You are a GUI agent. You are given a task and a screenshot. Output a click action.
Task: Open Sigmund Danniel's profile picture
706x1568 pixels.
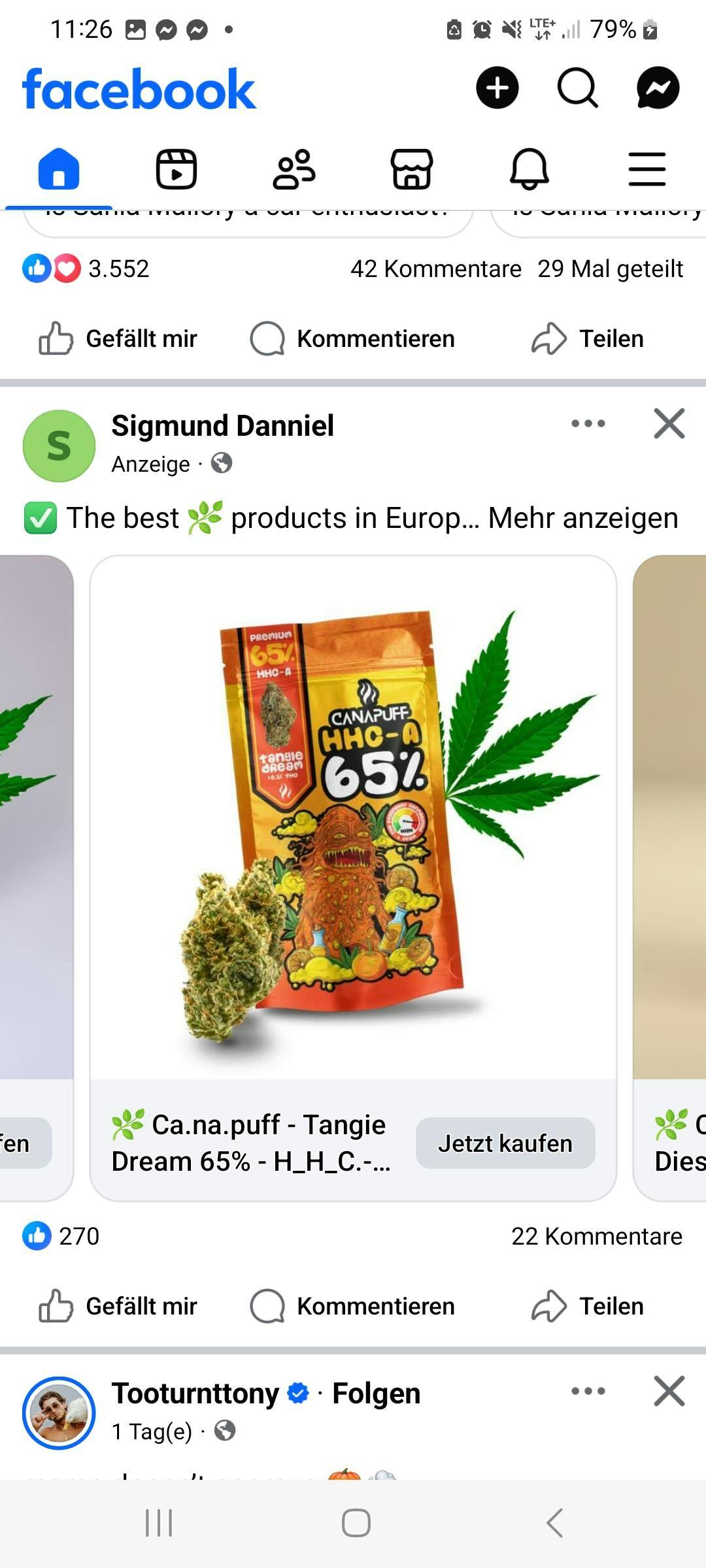[59, 446]
